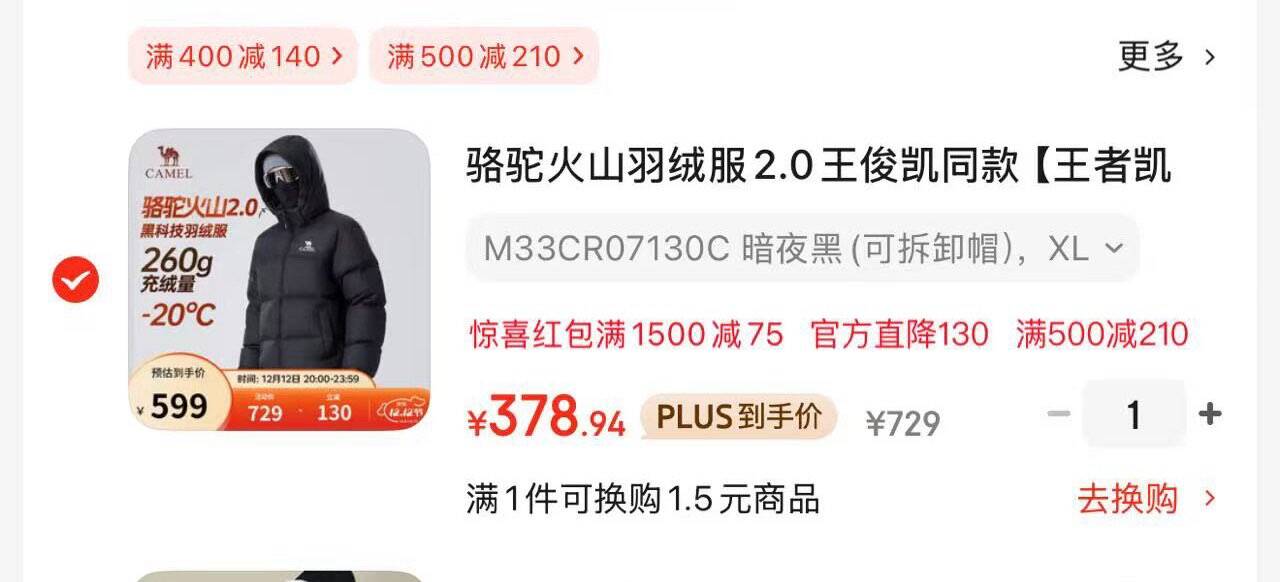Uncheck the Camel down jacket item
Screen dimensions: 1280x582
(76, 282)
